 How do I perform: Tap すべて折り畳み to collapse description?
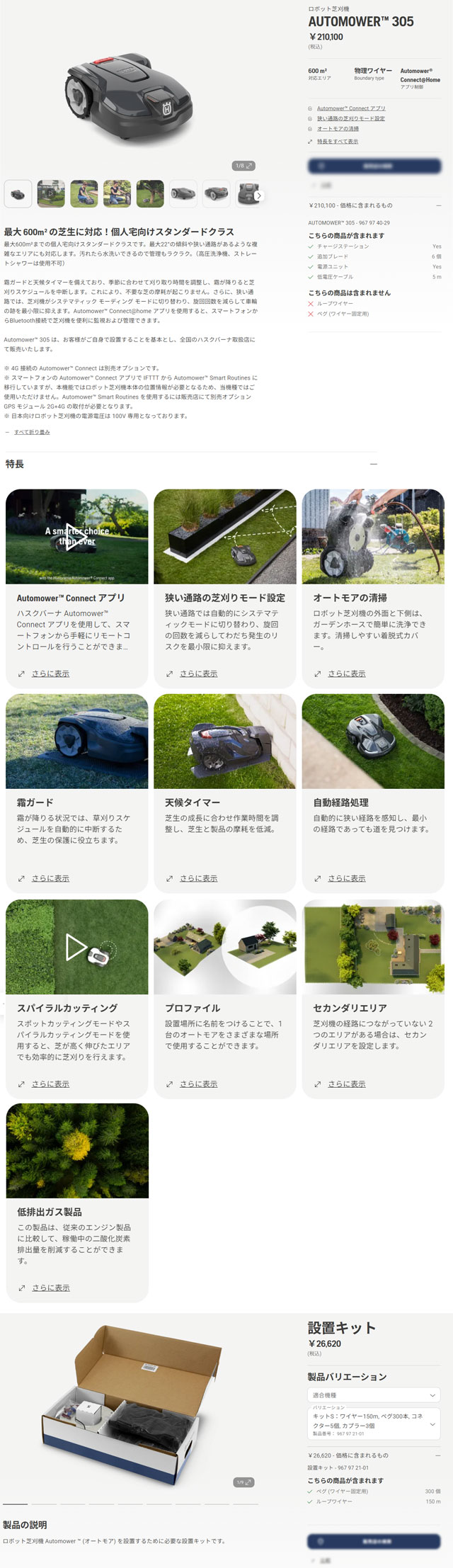tap(32, 432)
